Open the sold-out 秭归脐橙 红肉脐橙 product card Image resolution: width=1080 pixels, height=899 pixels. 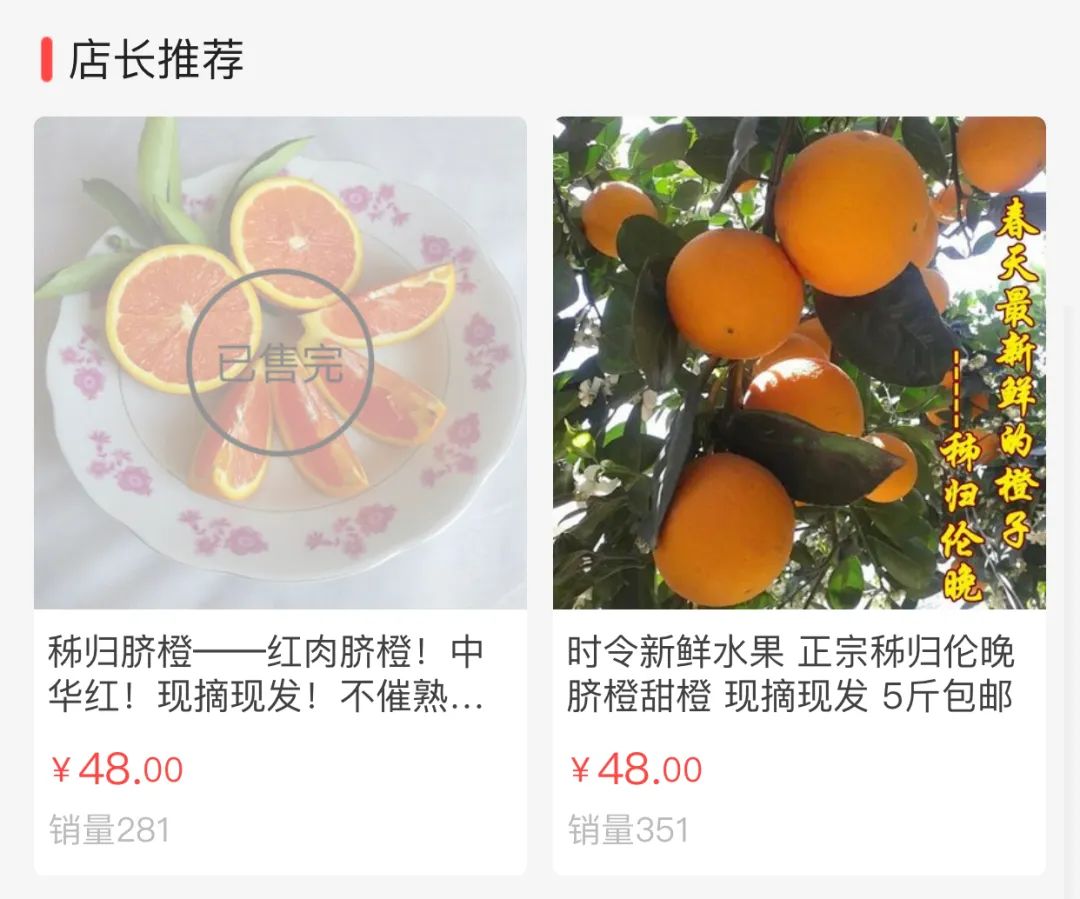click(280, 495)
